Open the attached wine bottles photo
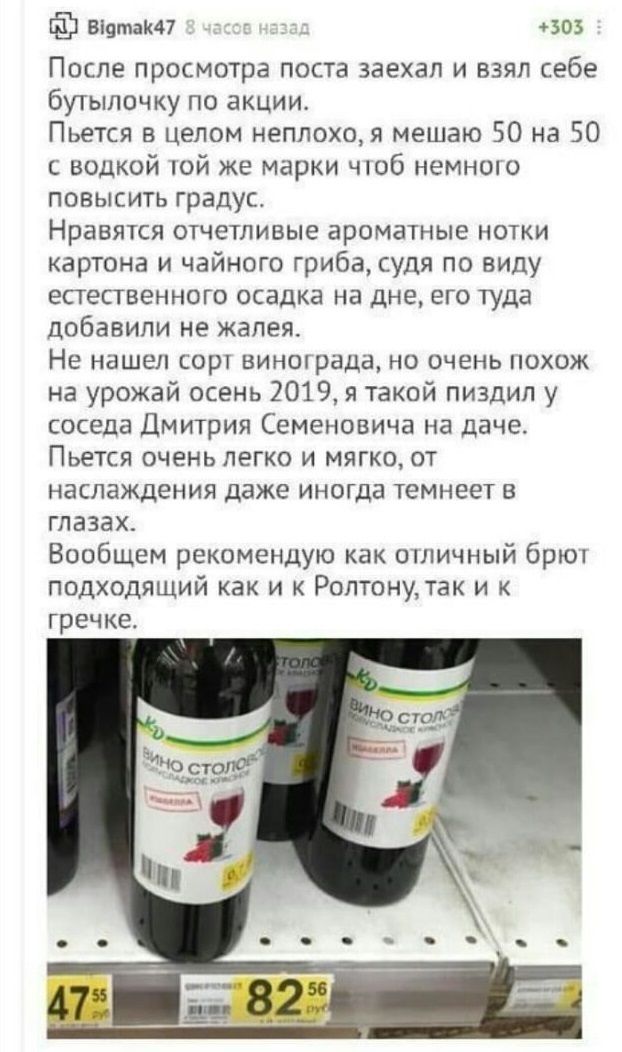 pyautogui.click(x=313, y=838)
